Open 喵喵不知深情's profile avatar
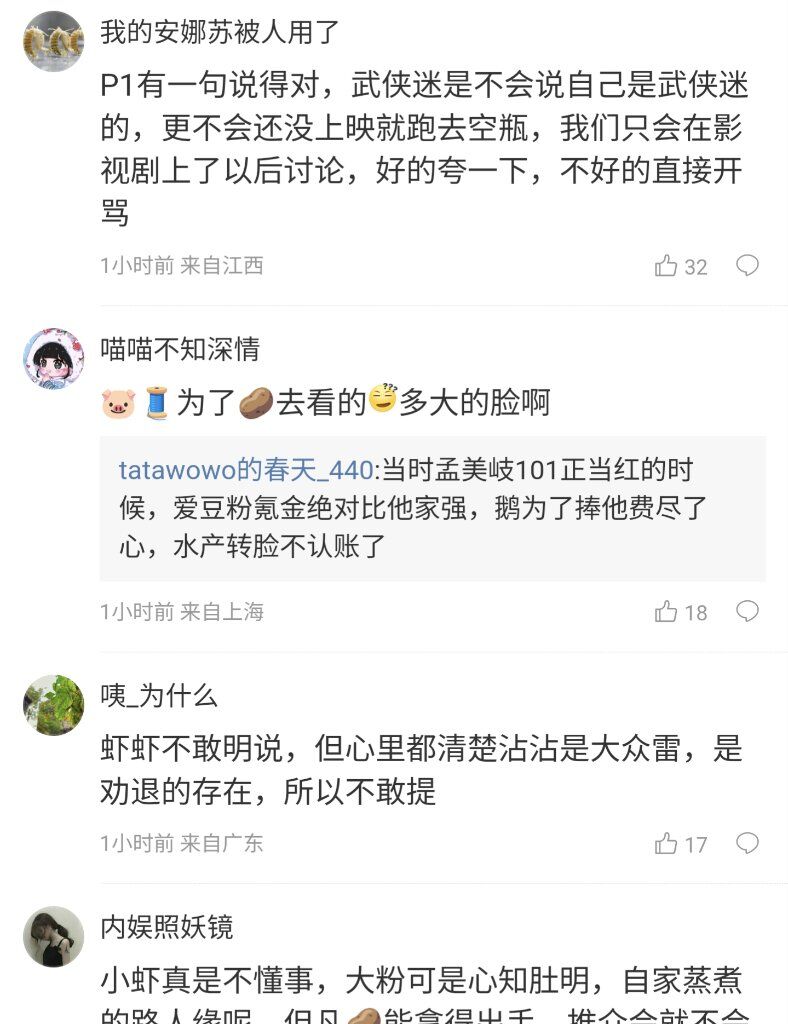This screenshot has height=1024, width=788. [53, 358]
